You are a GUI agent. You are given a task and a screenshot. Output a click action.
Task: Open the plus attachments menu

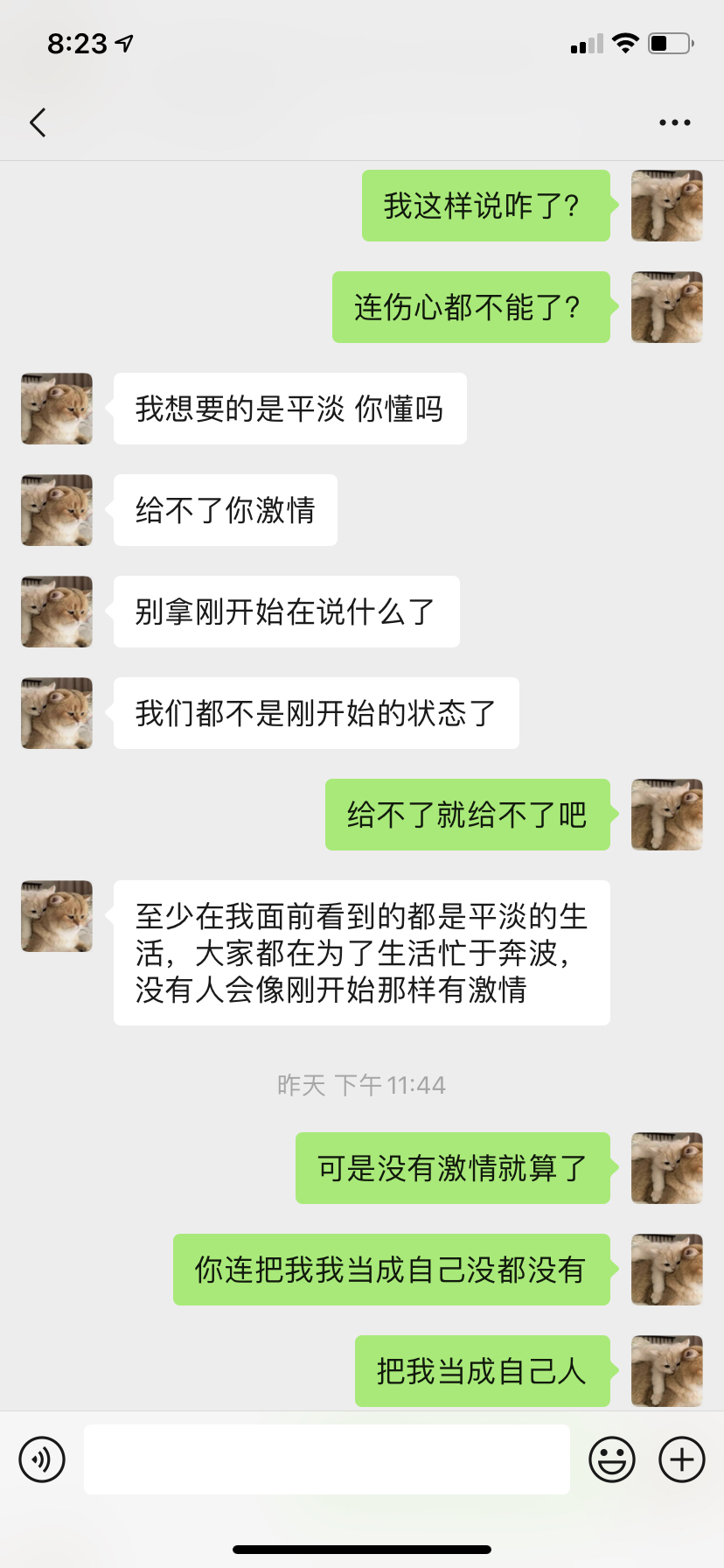coord(682,1459)
